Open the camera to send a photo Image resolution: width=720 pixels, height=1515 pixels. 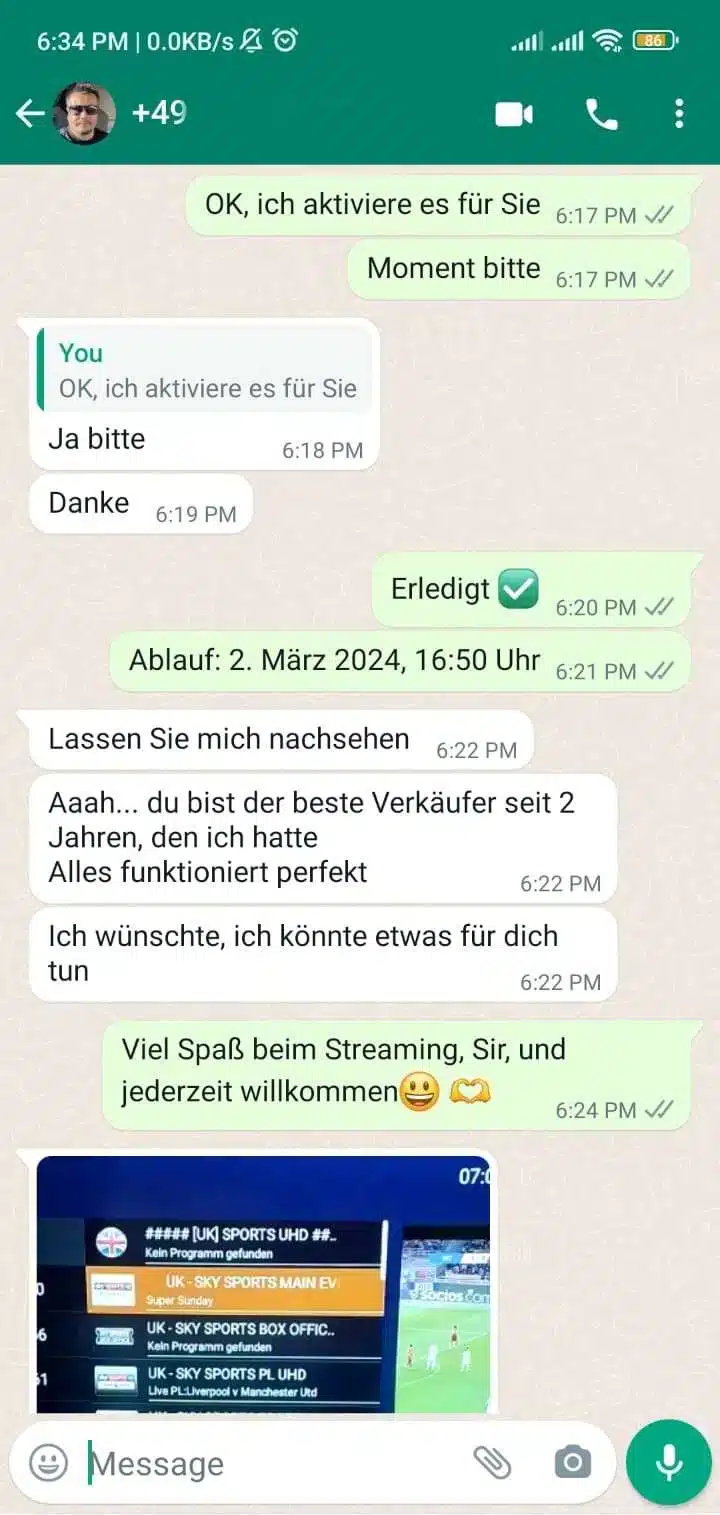pyautogui.click(x=571, y=1463)
